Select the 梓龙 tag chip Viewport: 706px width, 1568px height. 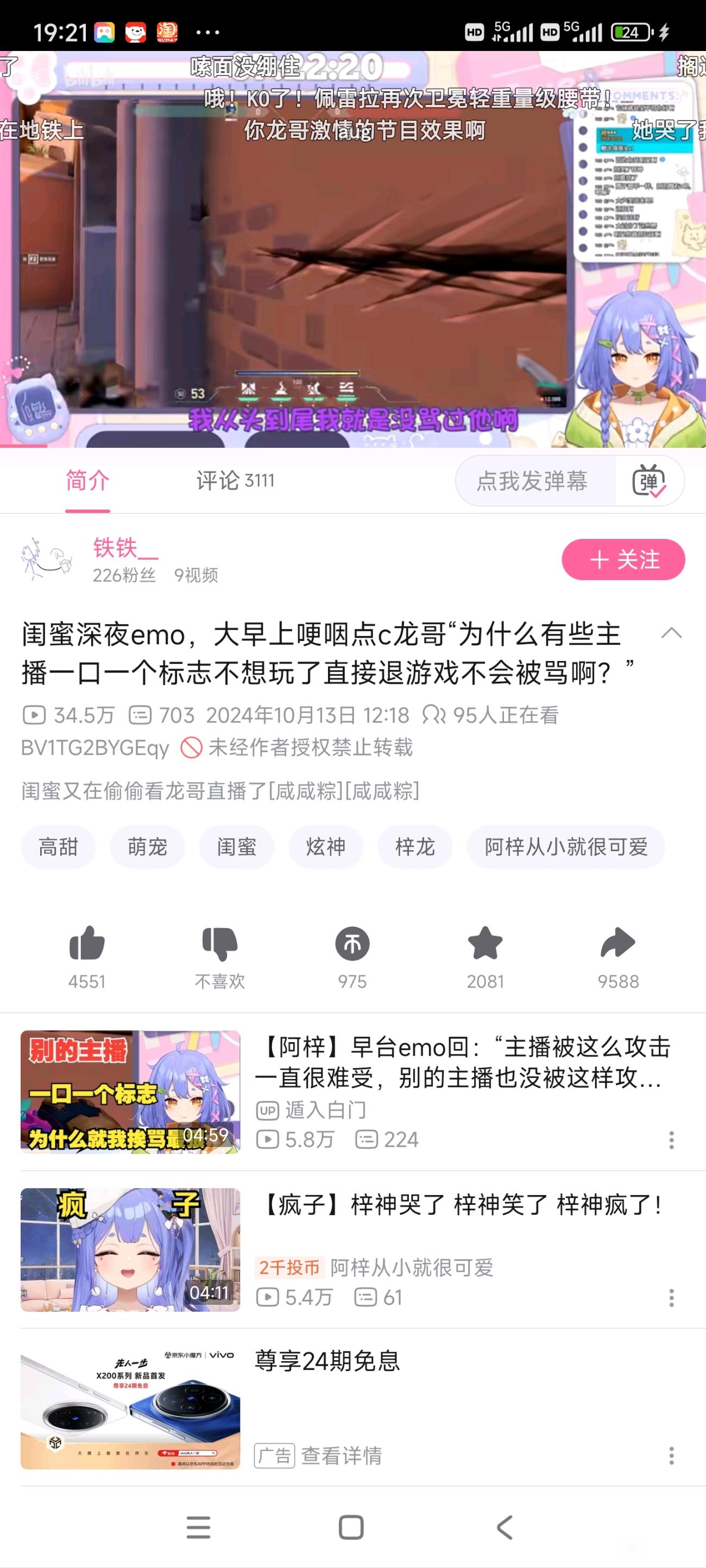click(x=415, y=847)
